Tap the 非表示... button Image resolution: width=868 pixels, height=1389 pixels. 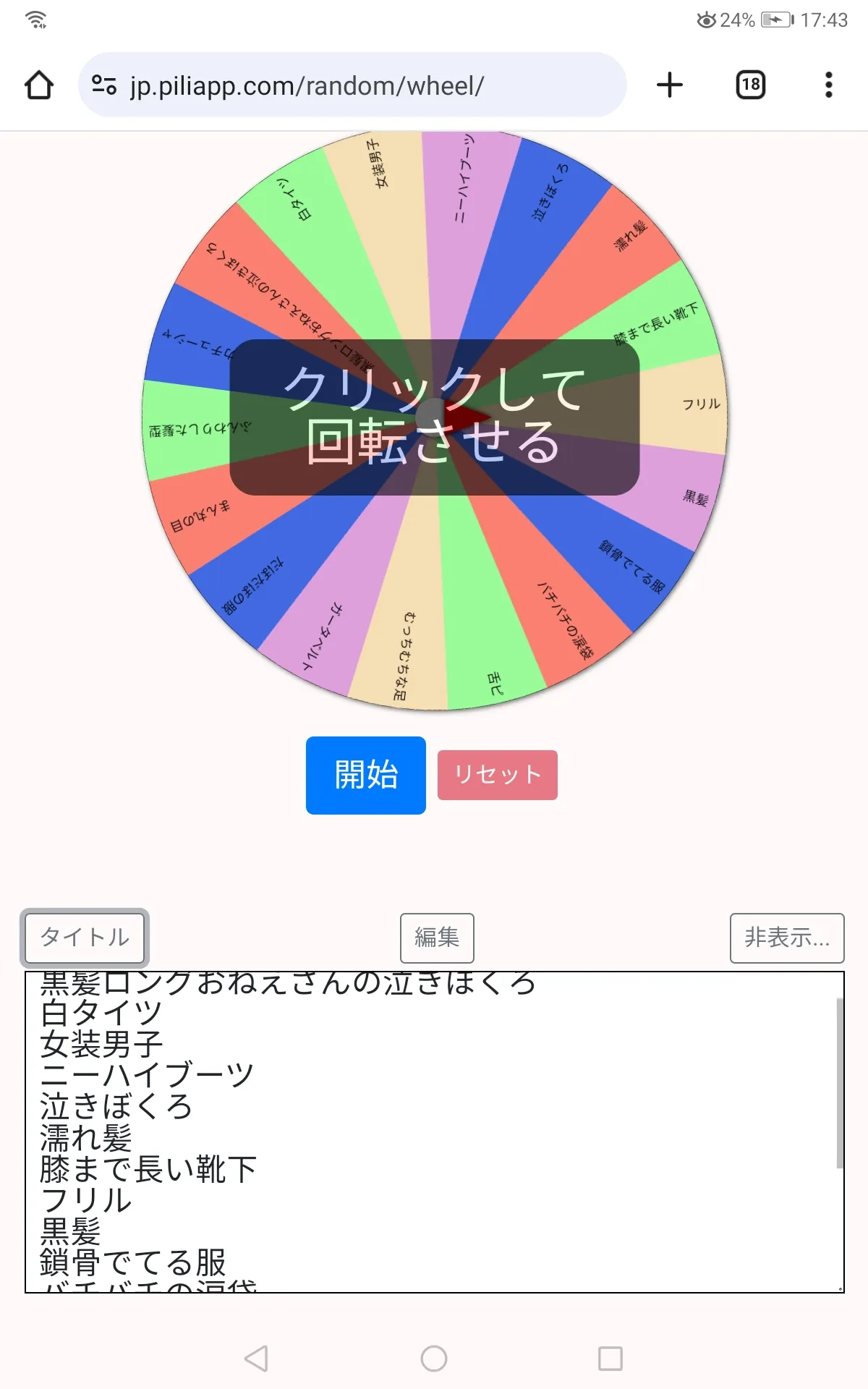click(x=786, y=938)
